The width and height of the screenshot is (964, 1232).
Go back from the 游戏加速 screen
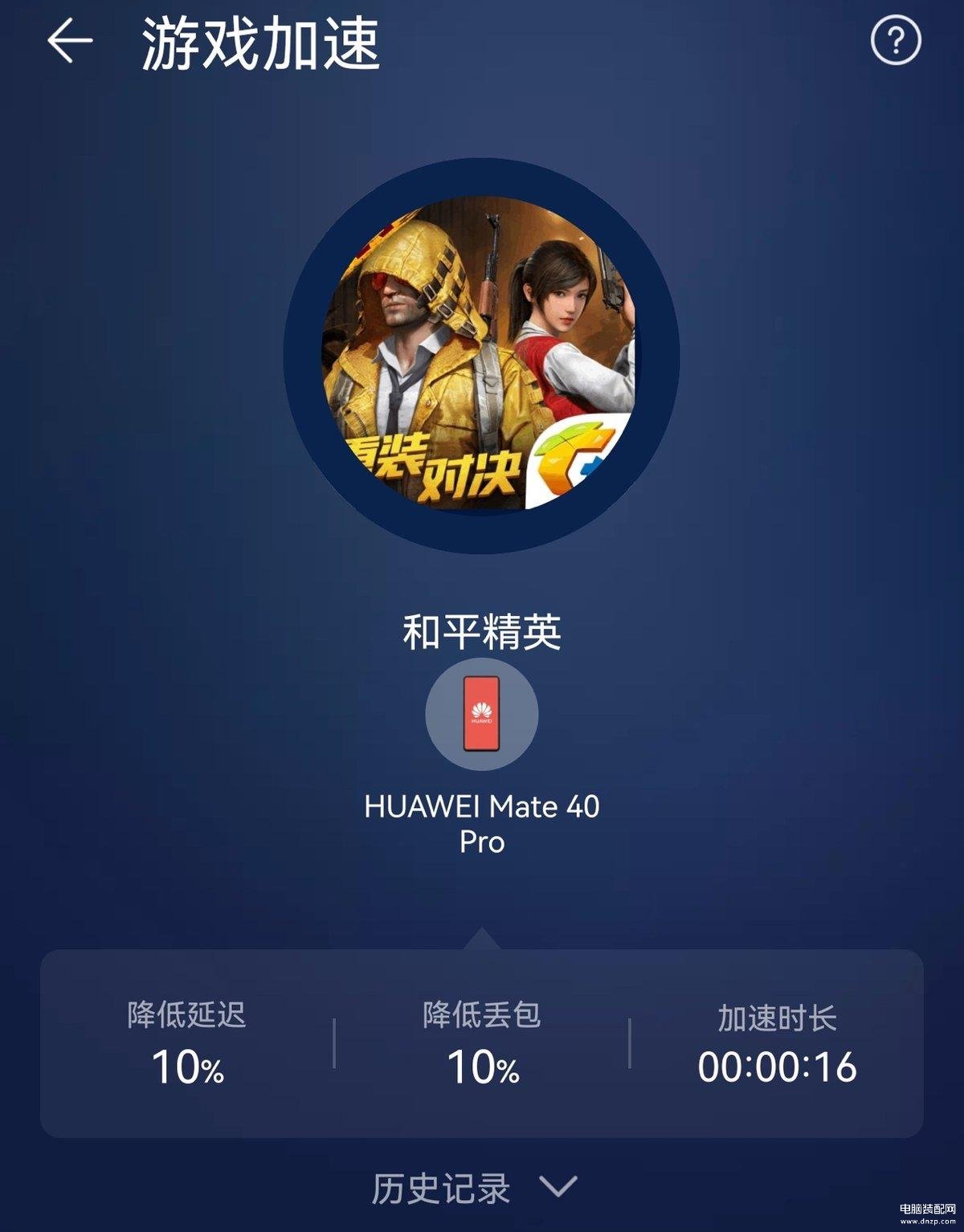pyautogui.click(x=70, y=41)
